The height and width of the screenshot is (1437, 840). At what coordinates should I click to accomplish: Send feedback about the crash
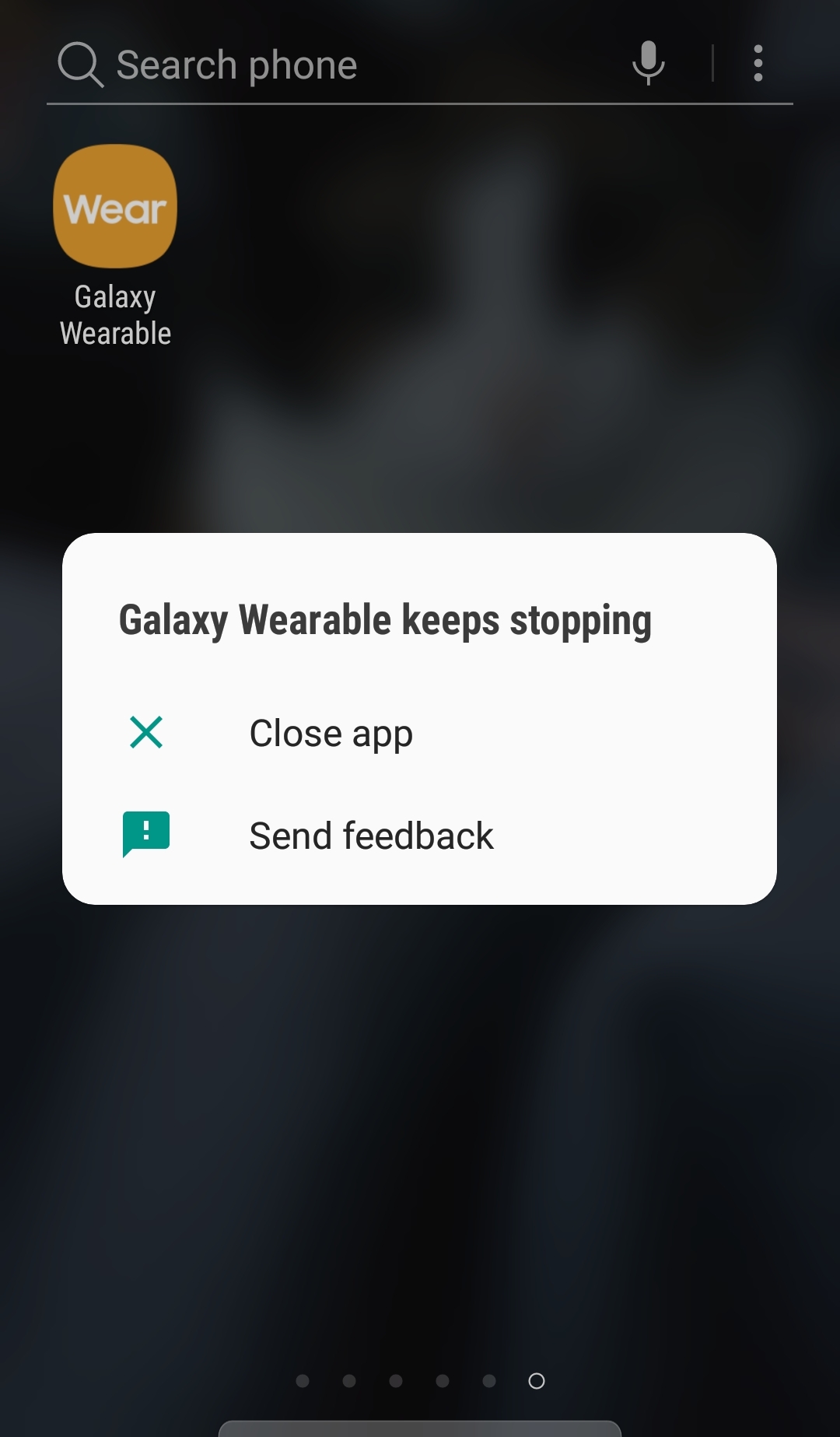(x=370, y=836)
